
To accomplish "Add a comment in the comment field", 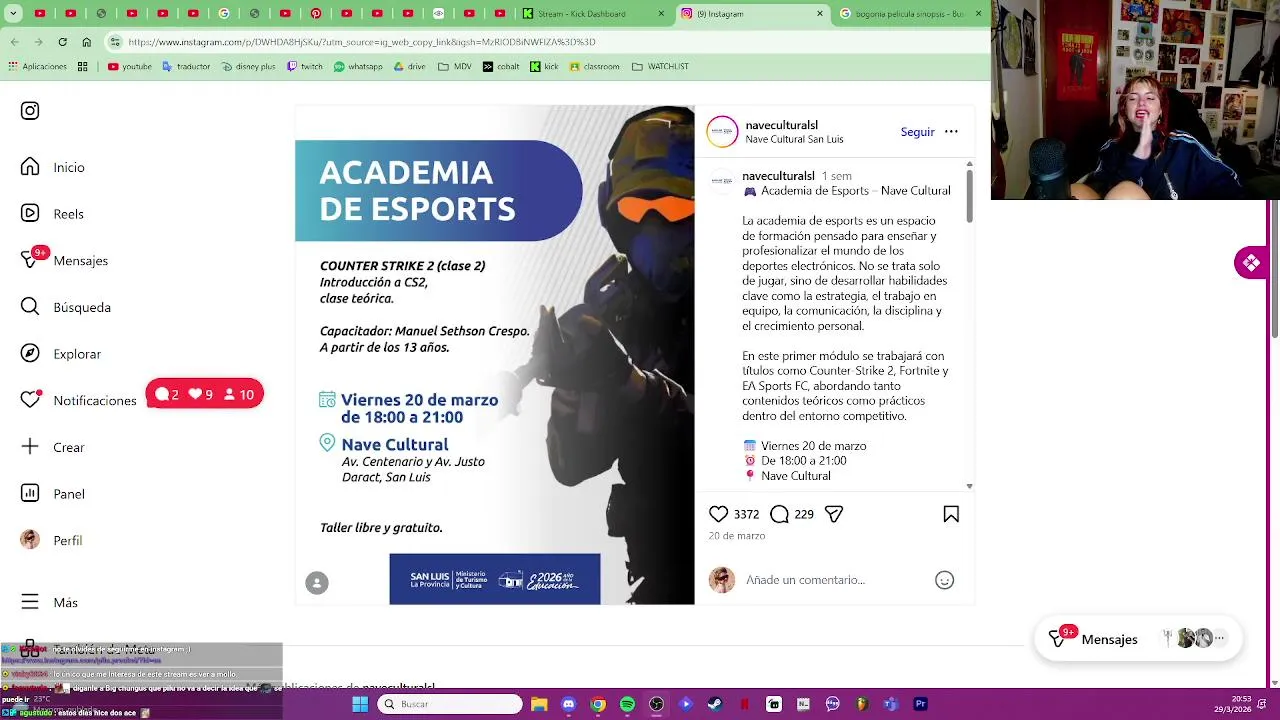I will point(830,580).
